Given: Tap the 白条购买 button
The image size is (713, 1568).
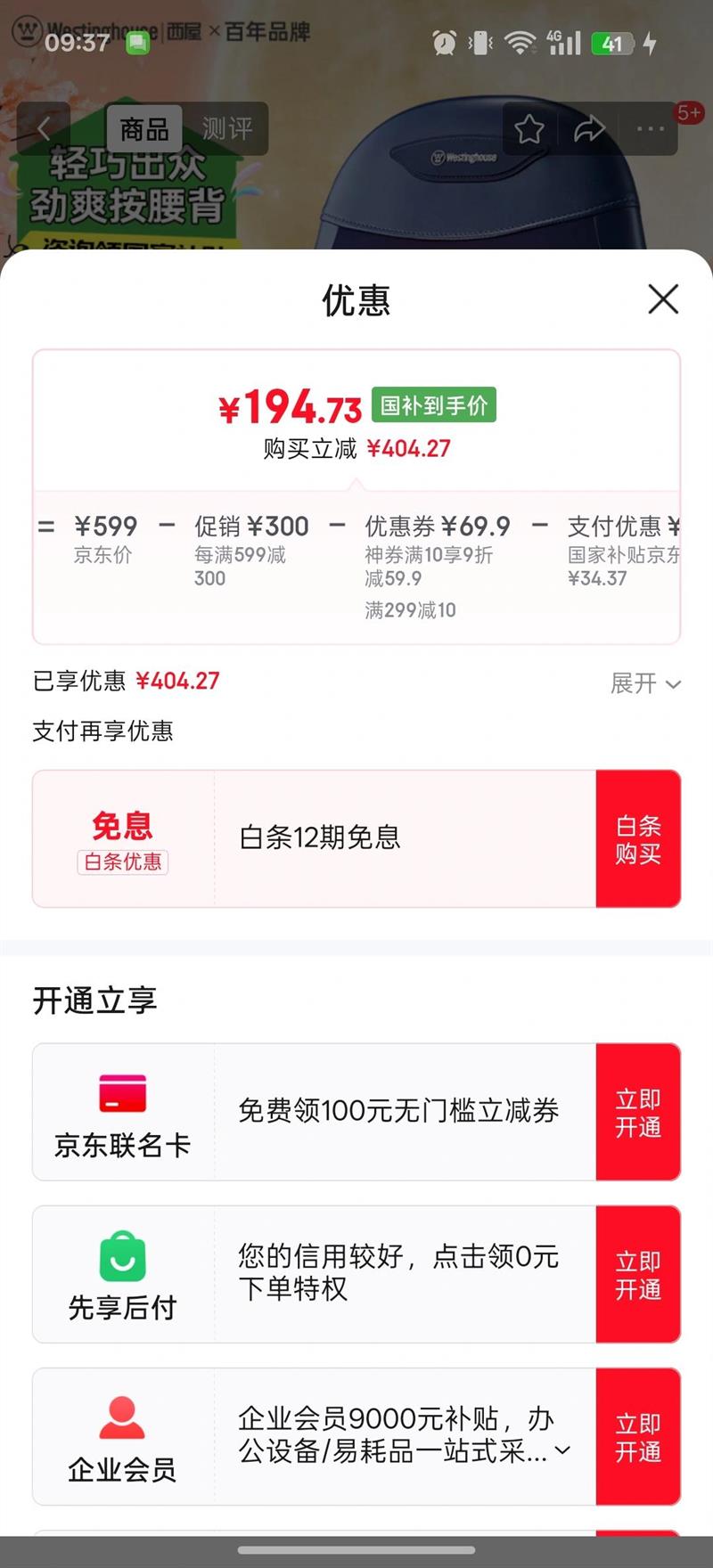Looking at the screenshot, I should pos(638,839).
